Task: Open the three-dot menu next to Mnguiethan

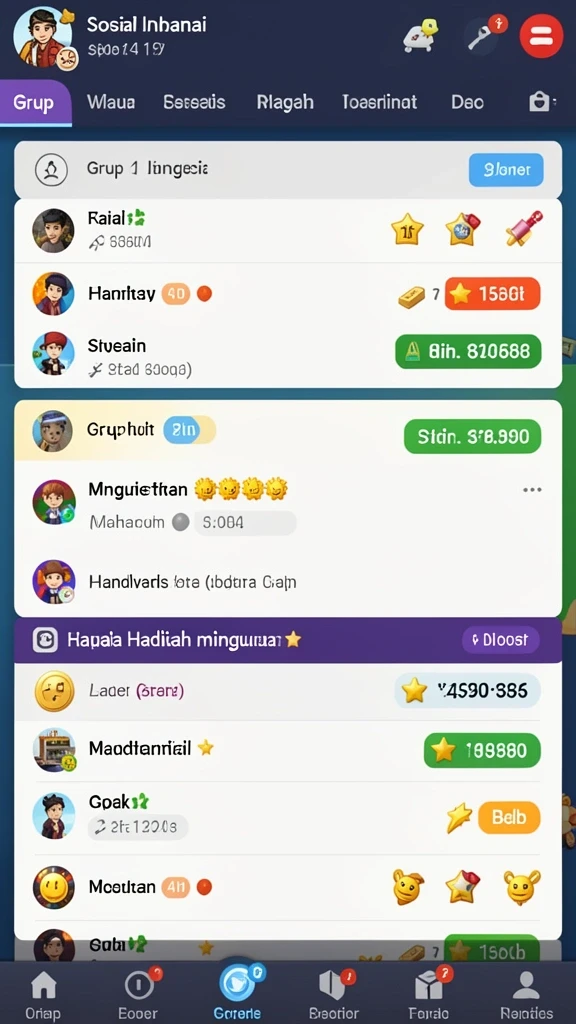Action: coord(532,490)
